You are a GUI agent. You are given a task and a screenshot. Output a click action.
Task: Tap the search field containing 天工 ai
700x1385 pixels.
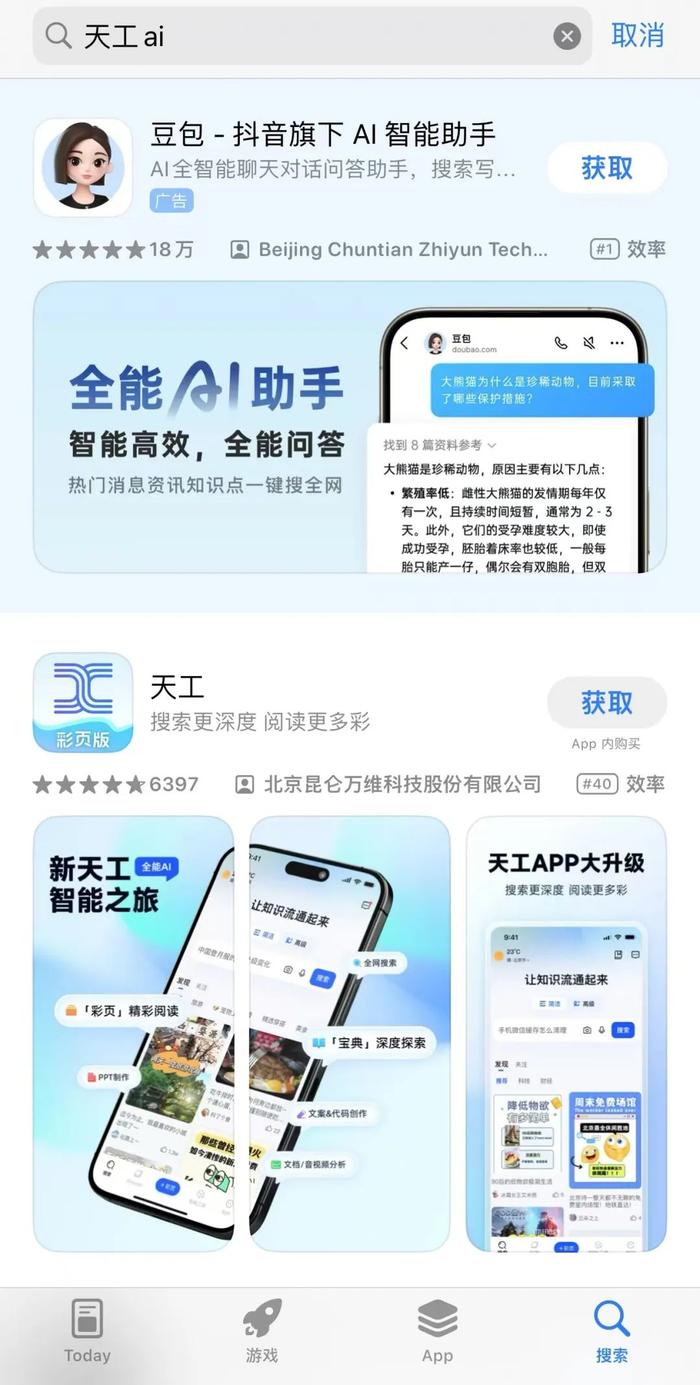coord(312,36)
